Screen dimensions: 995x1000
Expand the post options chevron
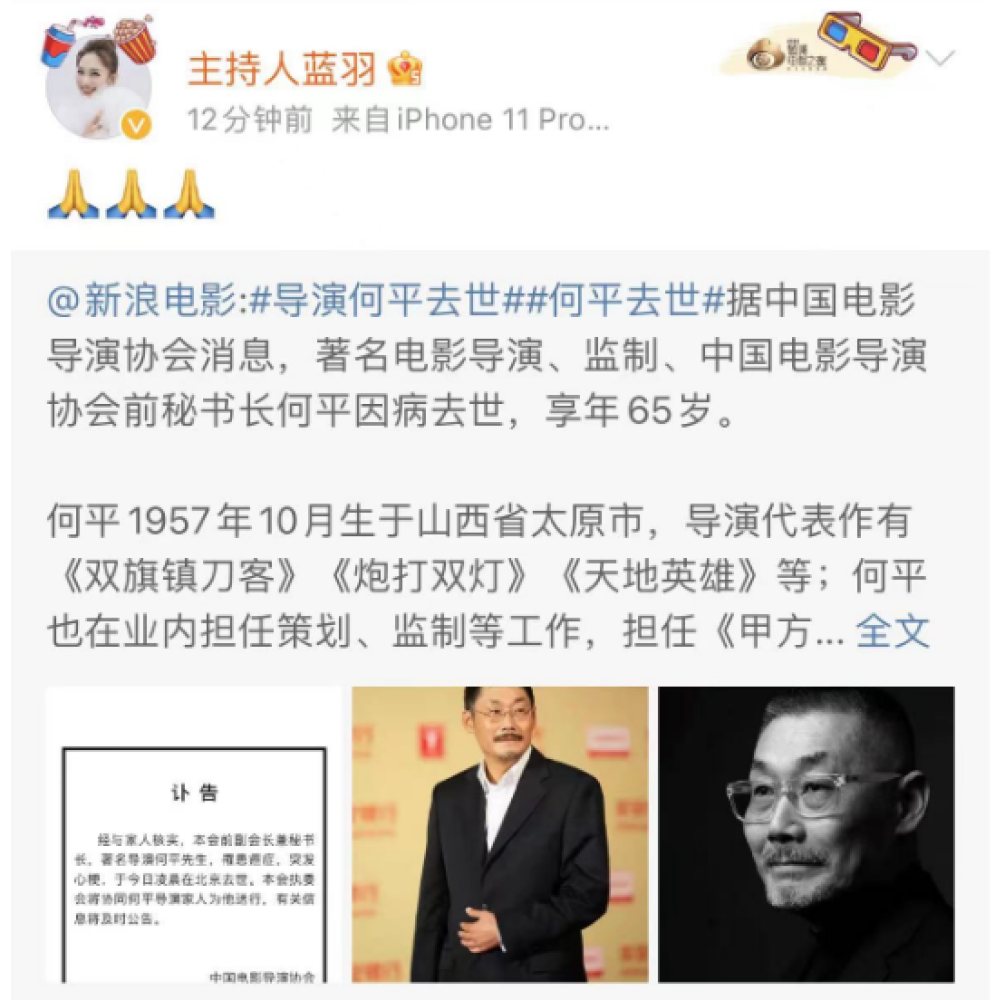coord(940,58)
